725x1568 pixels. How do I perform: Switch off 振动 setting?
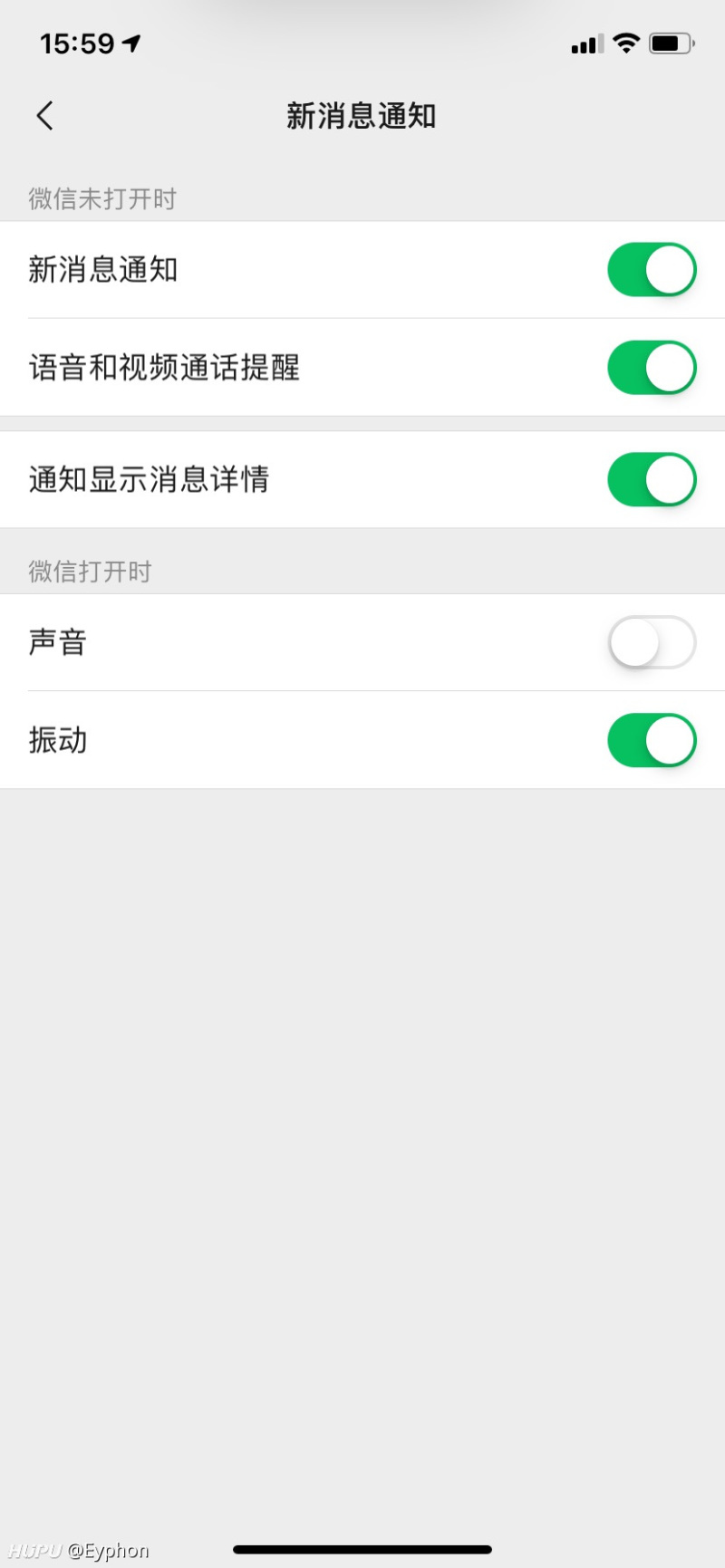(651, 740)
